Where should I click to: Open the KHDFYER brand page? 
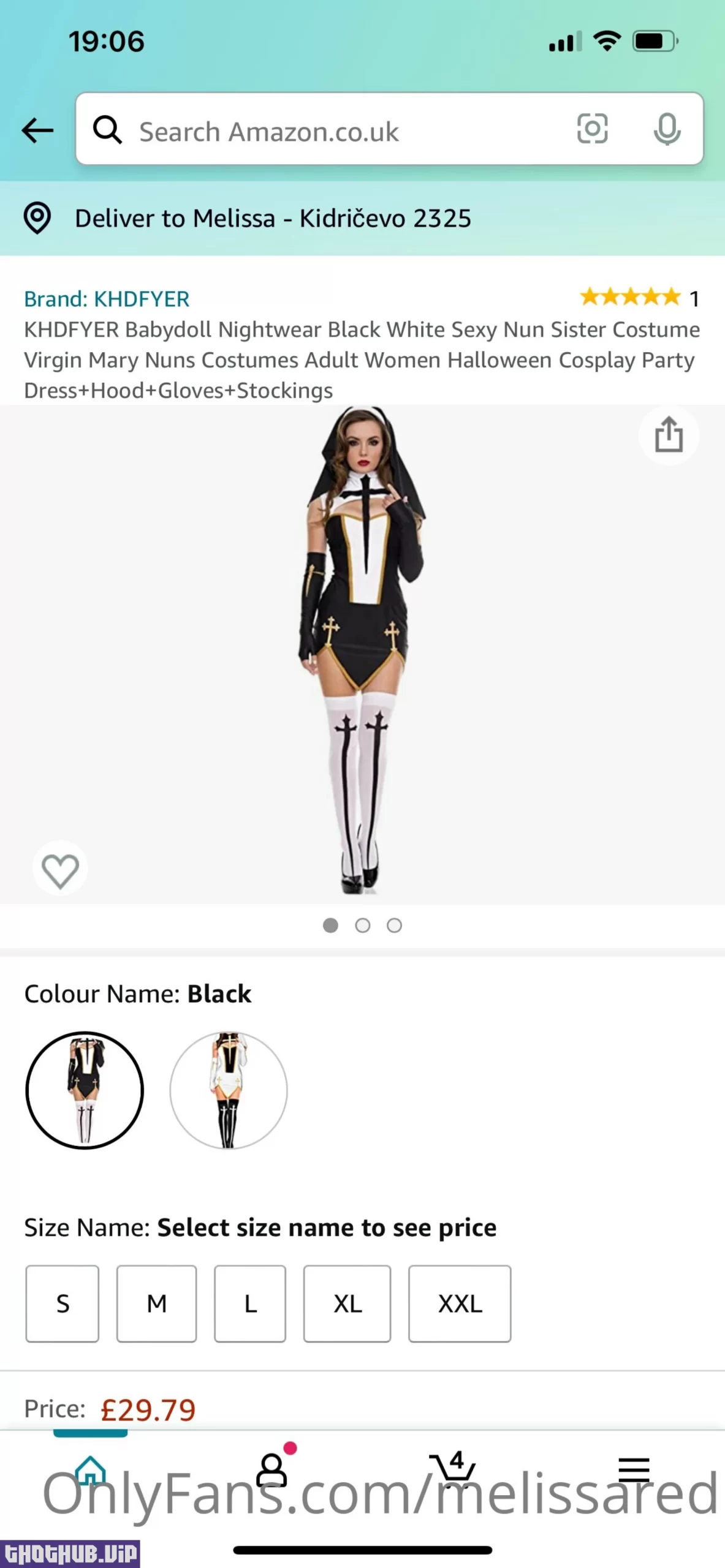107,299
